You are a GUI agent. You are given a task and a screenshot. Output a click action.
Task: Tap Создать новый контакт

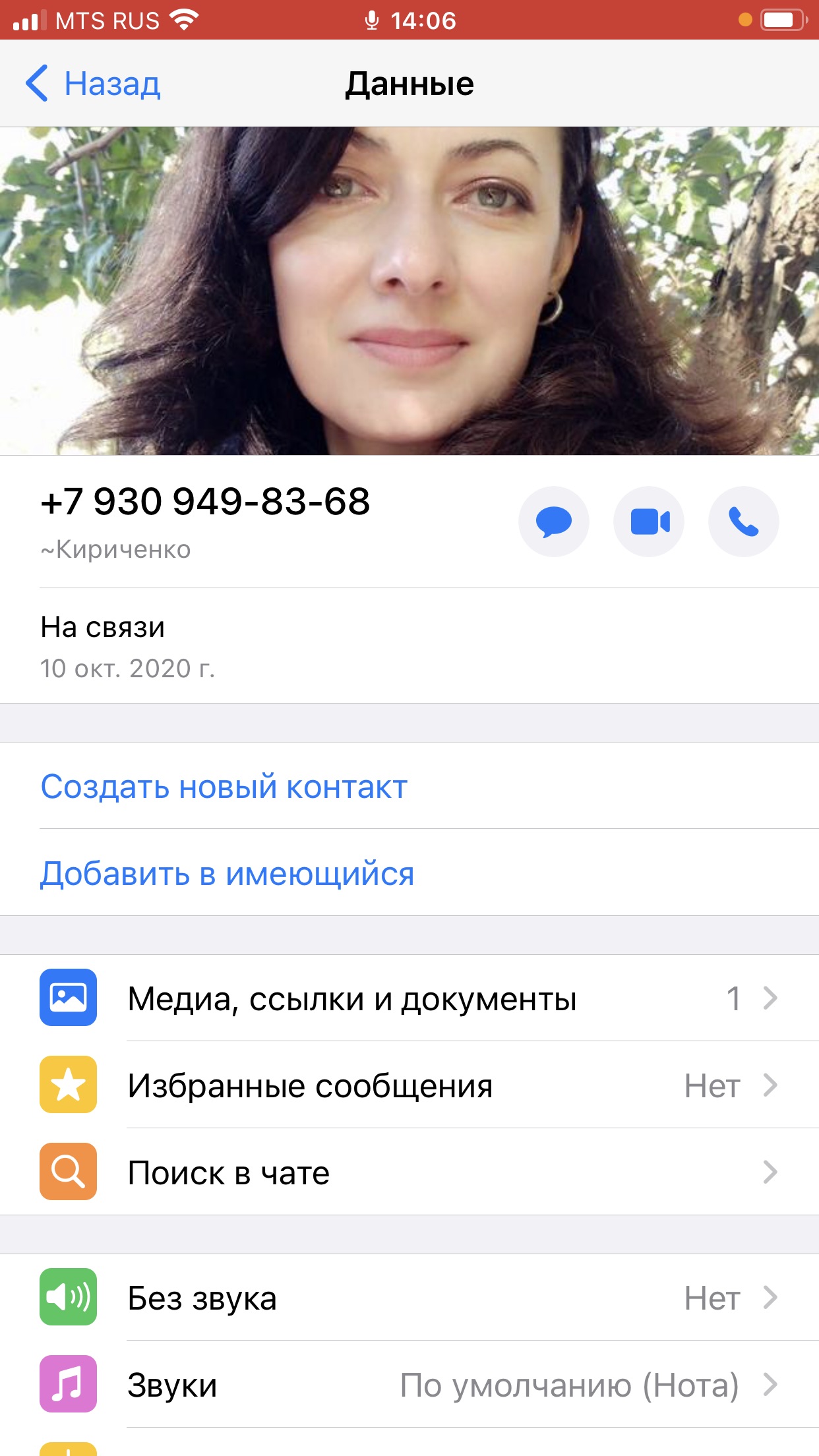(409, 786)
